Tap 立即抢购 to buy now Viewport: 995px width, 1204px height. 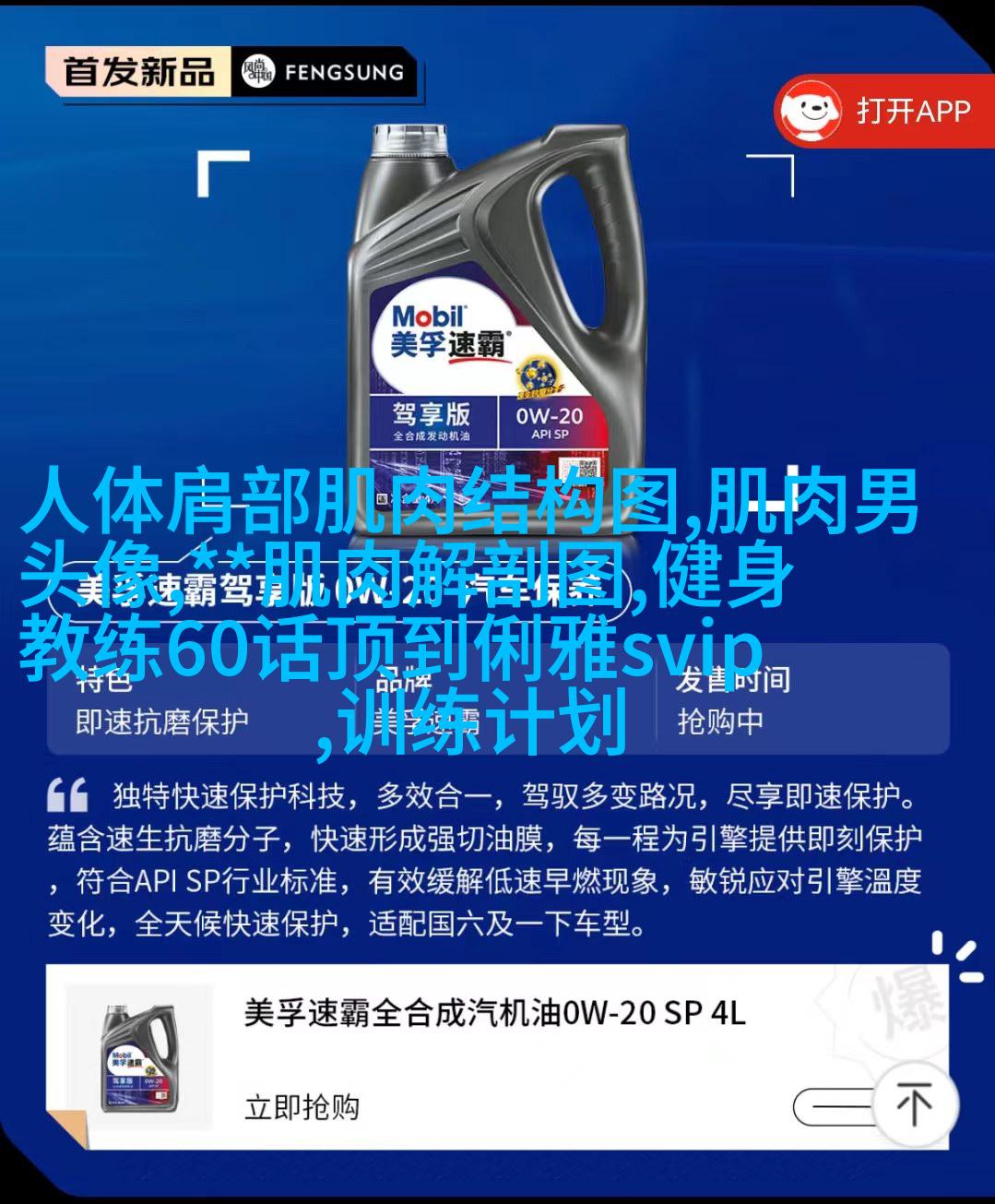(302, 1106)
